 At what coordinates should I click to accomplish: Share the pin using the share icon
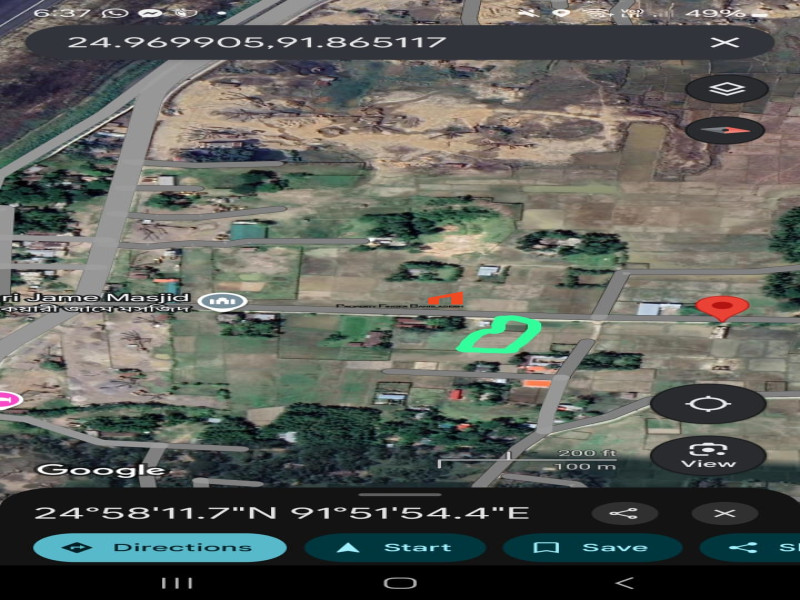[x=623, y=513]
